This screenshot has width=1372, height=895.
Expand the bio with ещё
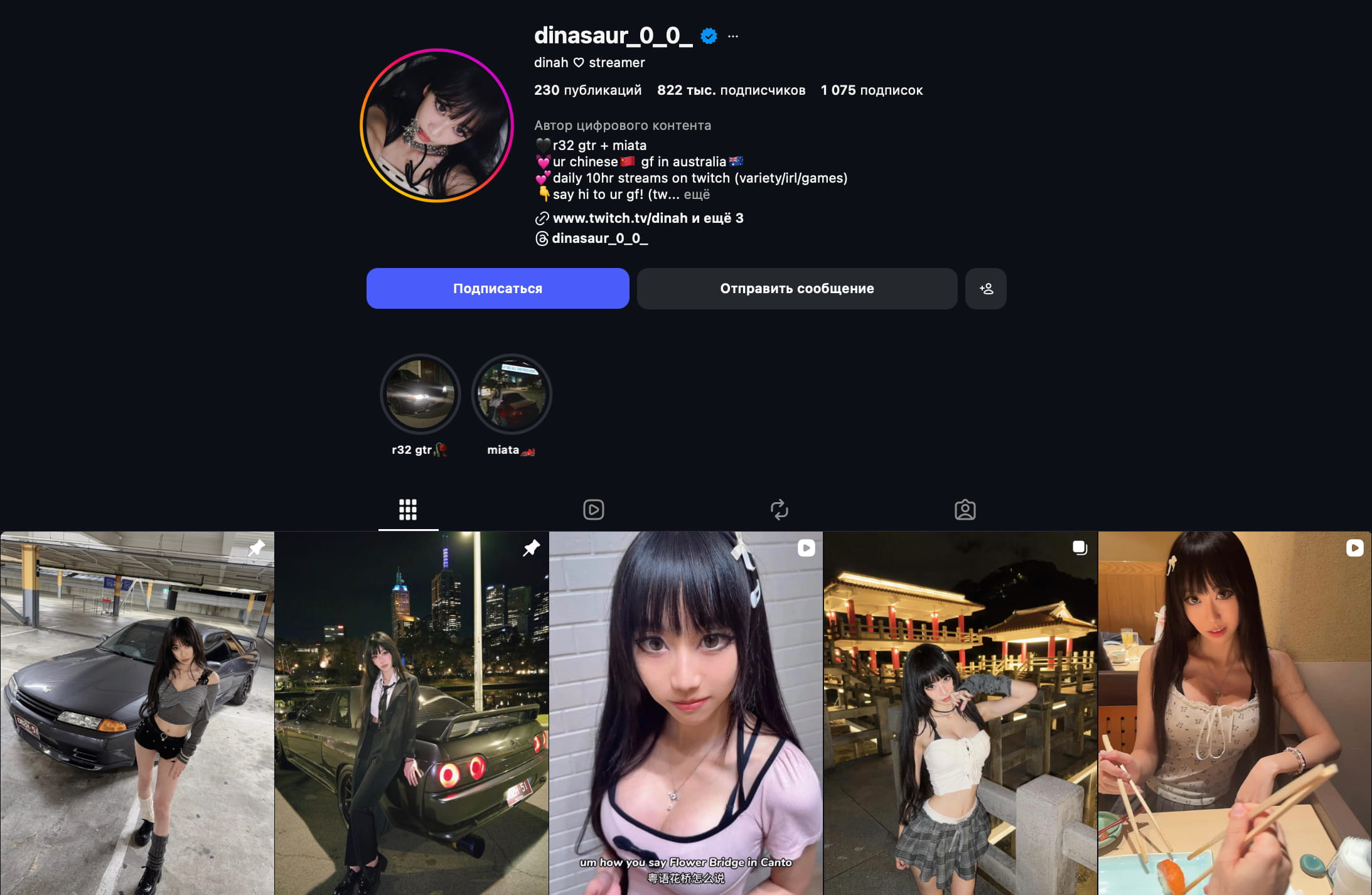tap(697, 195)
